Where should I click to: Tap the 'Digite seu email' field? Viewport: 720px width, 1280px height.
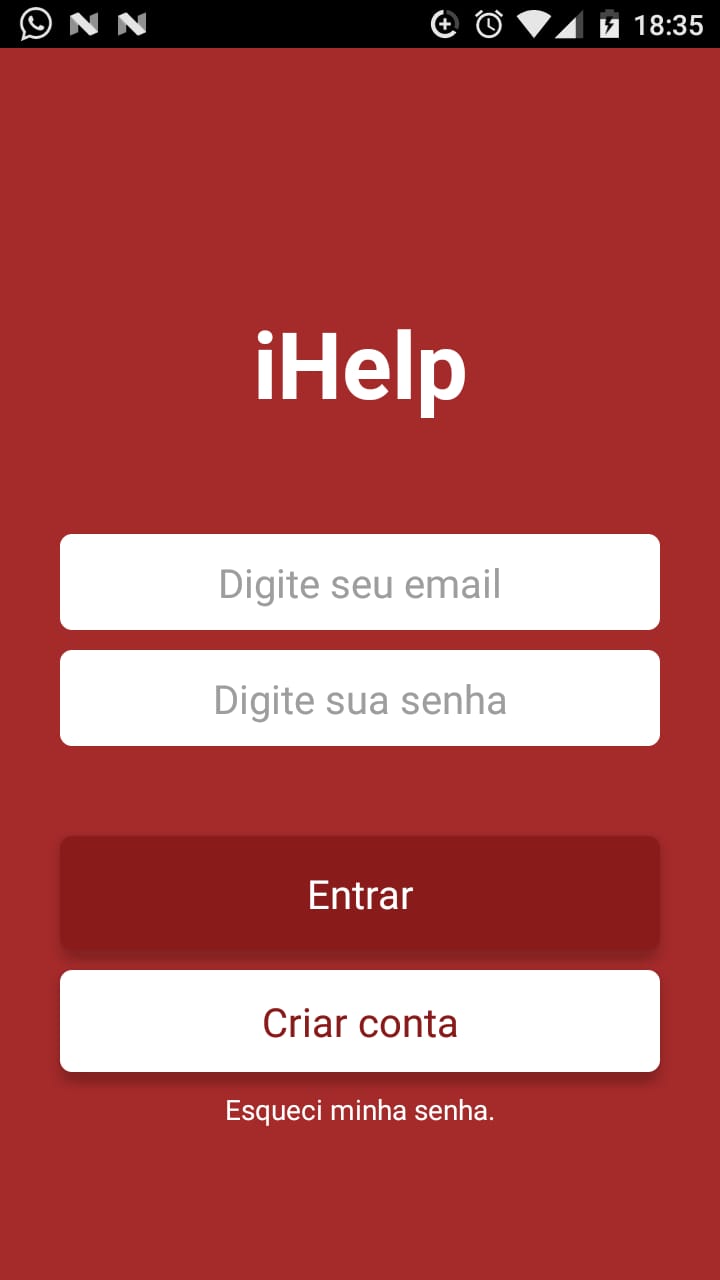pos(360,582)
